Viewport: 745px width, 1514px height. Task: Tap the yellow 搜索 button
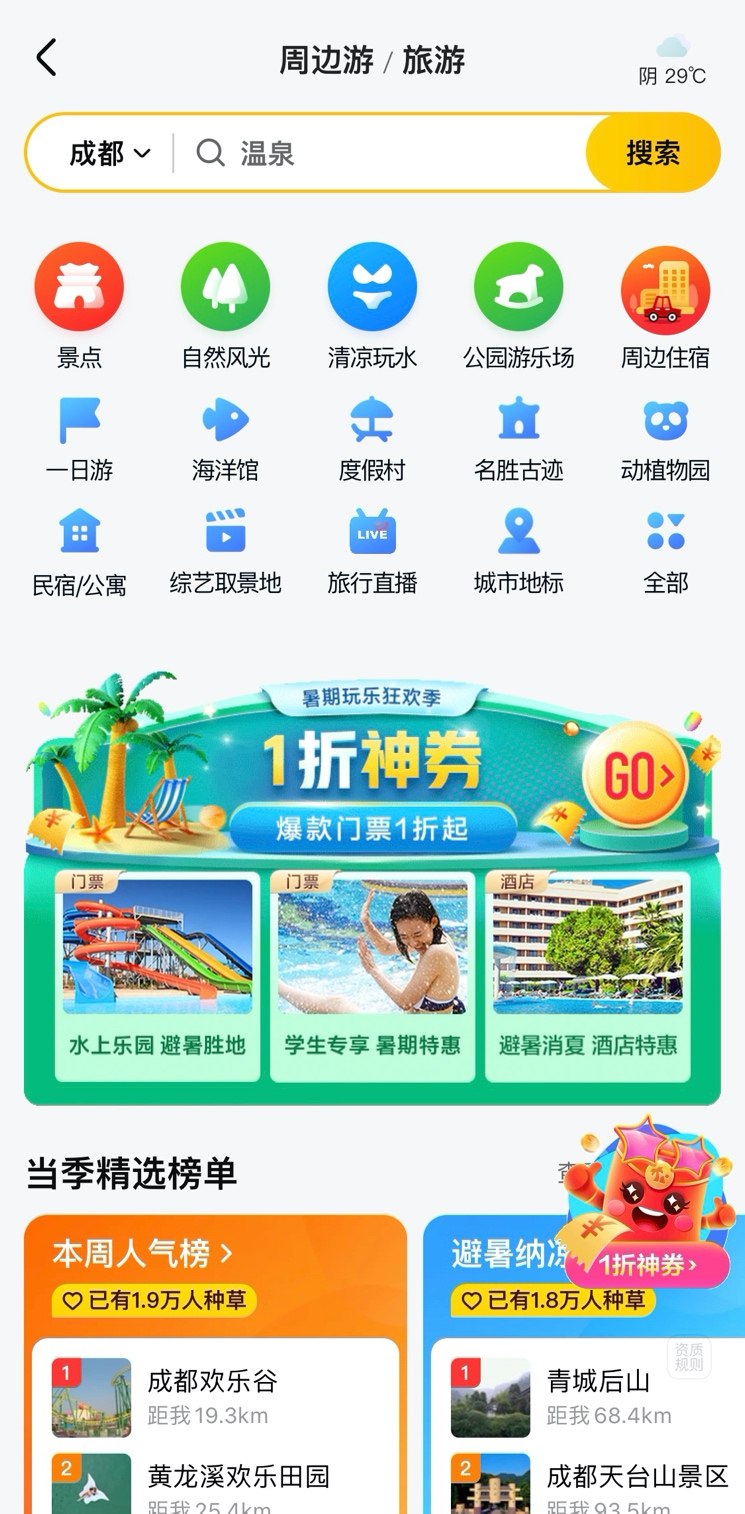click(652, 153)
